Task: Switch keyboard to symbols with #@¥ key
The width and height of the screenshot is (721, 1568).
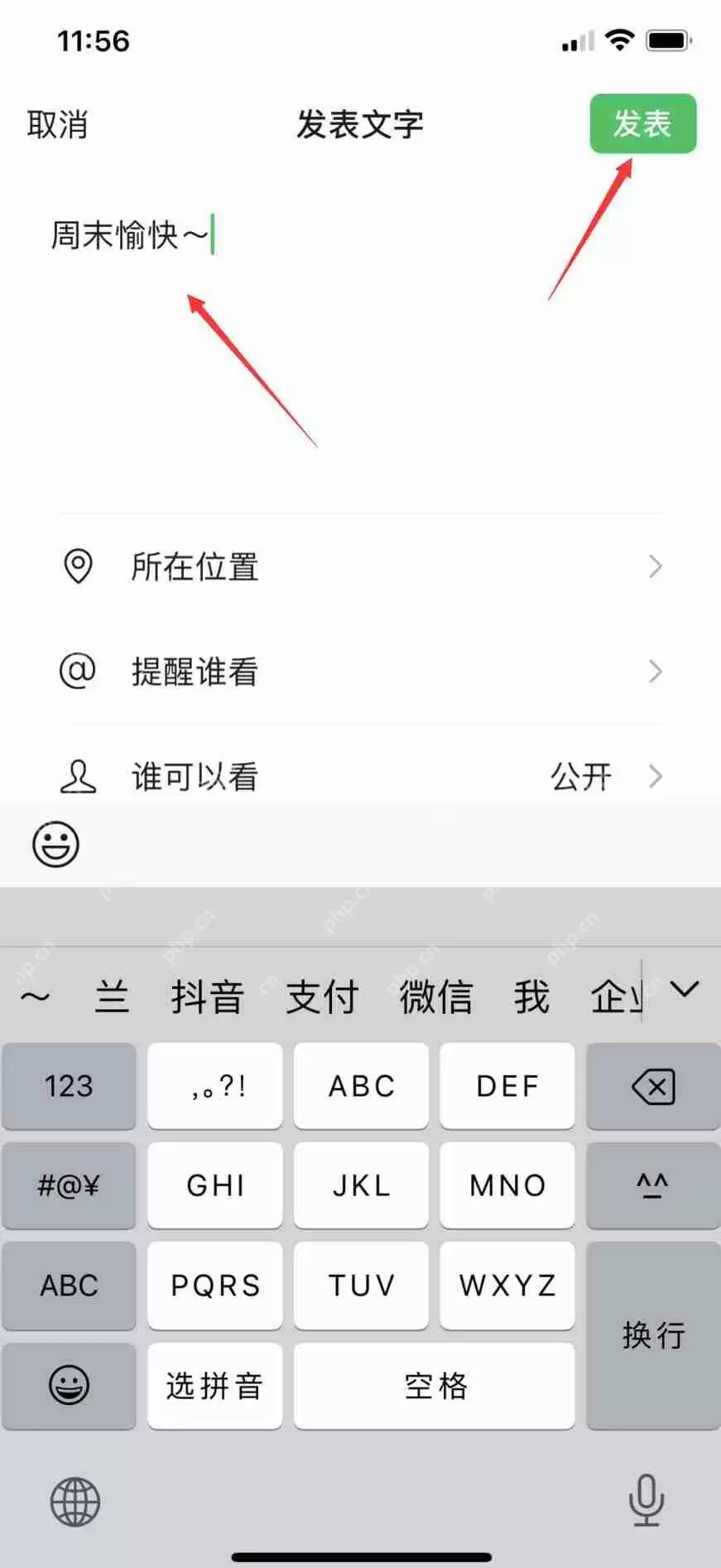Action: (x=69, y=1185)
